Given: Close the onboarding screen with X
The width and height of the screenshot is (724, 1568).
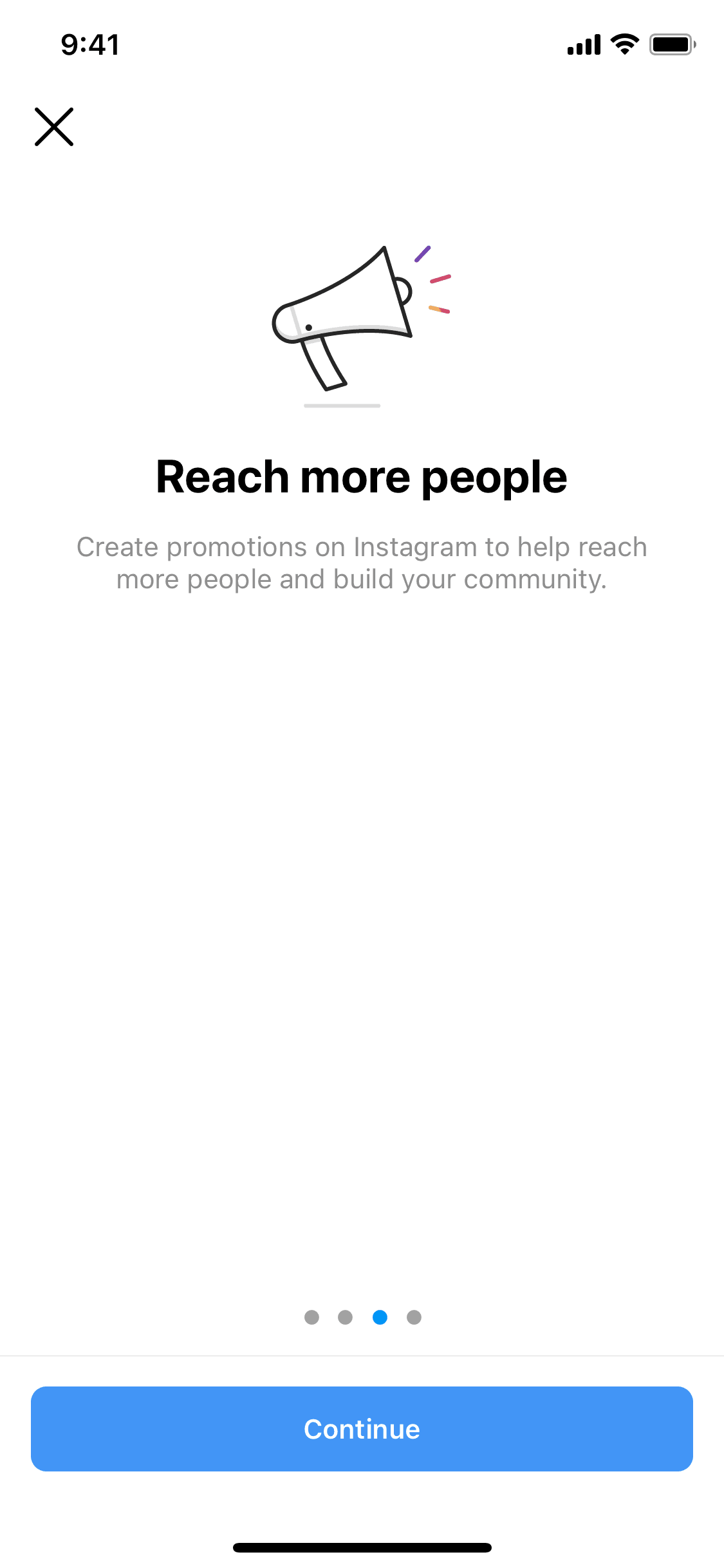Looking at the screenshot, I should 54,127.
